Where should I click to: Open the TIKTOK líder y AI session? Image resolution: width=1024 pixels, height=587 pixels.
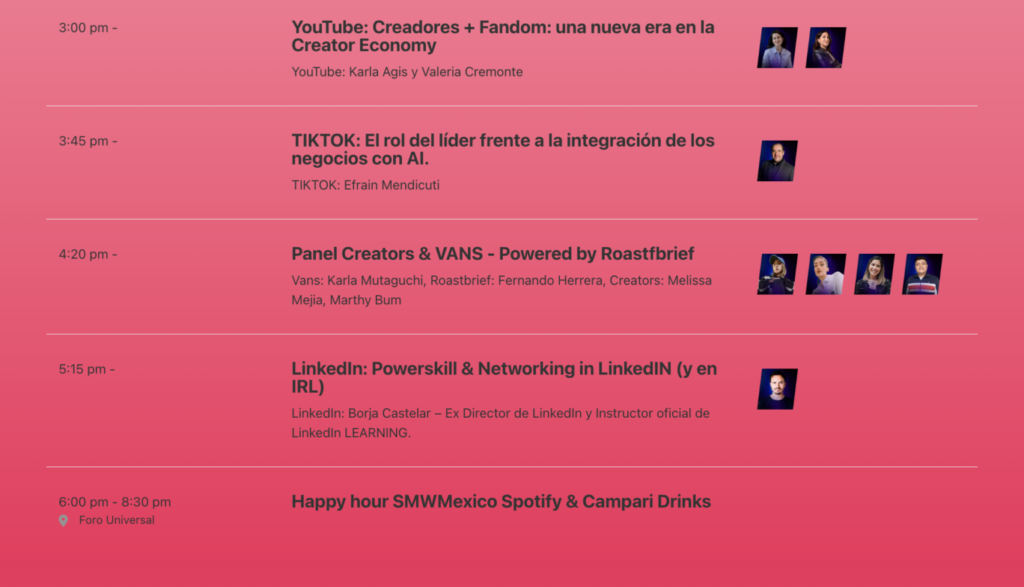click(x=502, y=150)
